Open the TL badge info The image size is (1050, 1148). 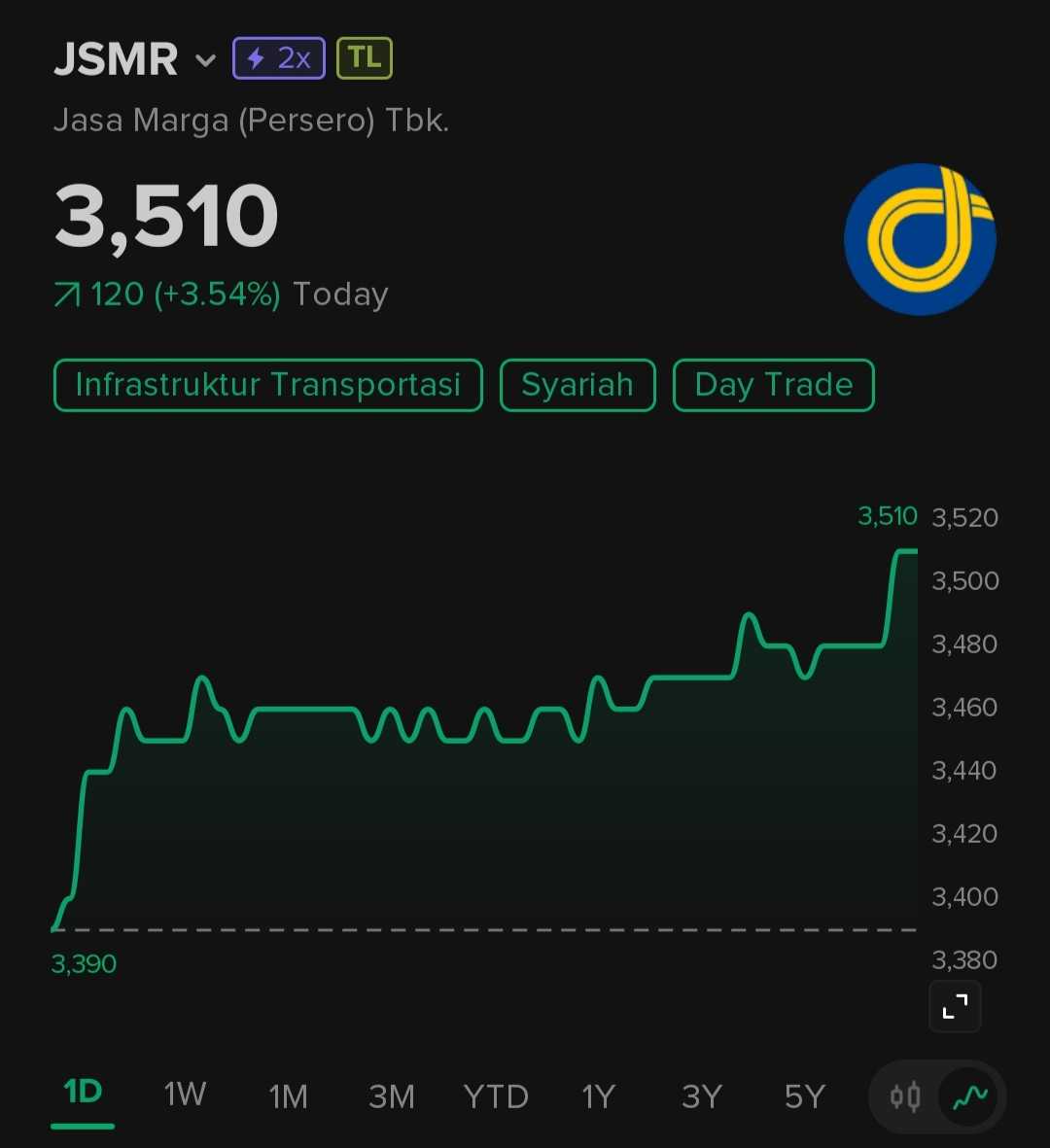[365, 58]
